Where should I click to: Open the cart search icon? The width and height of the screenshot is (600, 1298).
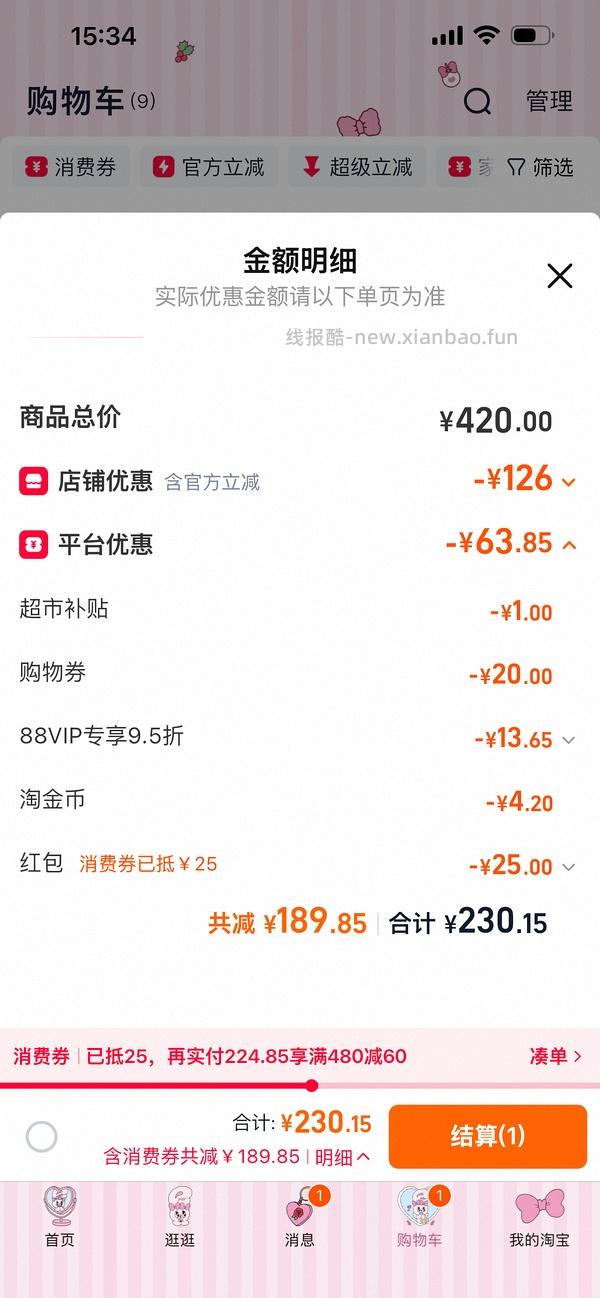pos(478,101)
